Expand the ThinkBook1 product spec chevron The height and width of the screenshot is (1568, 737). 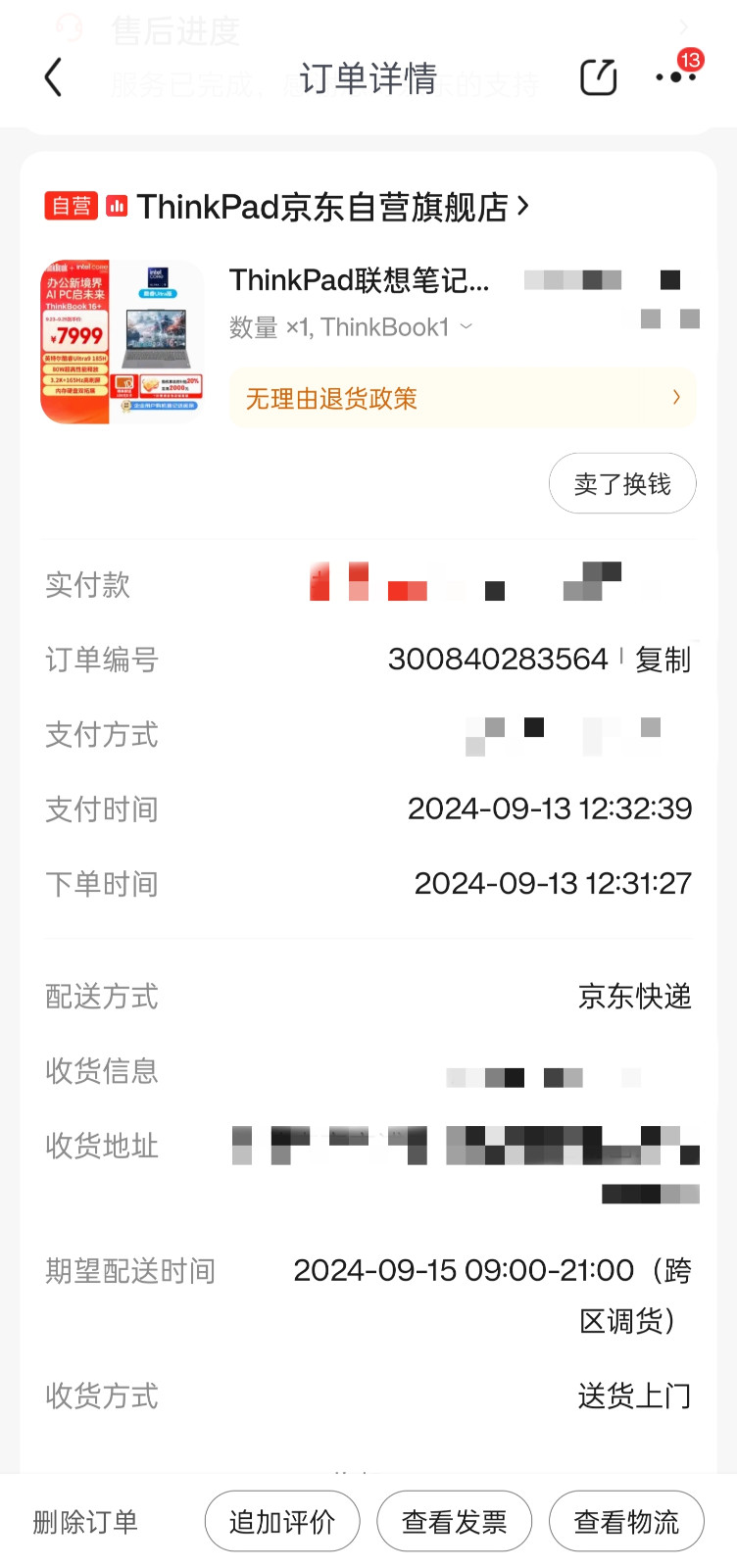pos(467,327)
